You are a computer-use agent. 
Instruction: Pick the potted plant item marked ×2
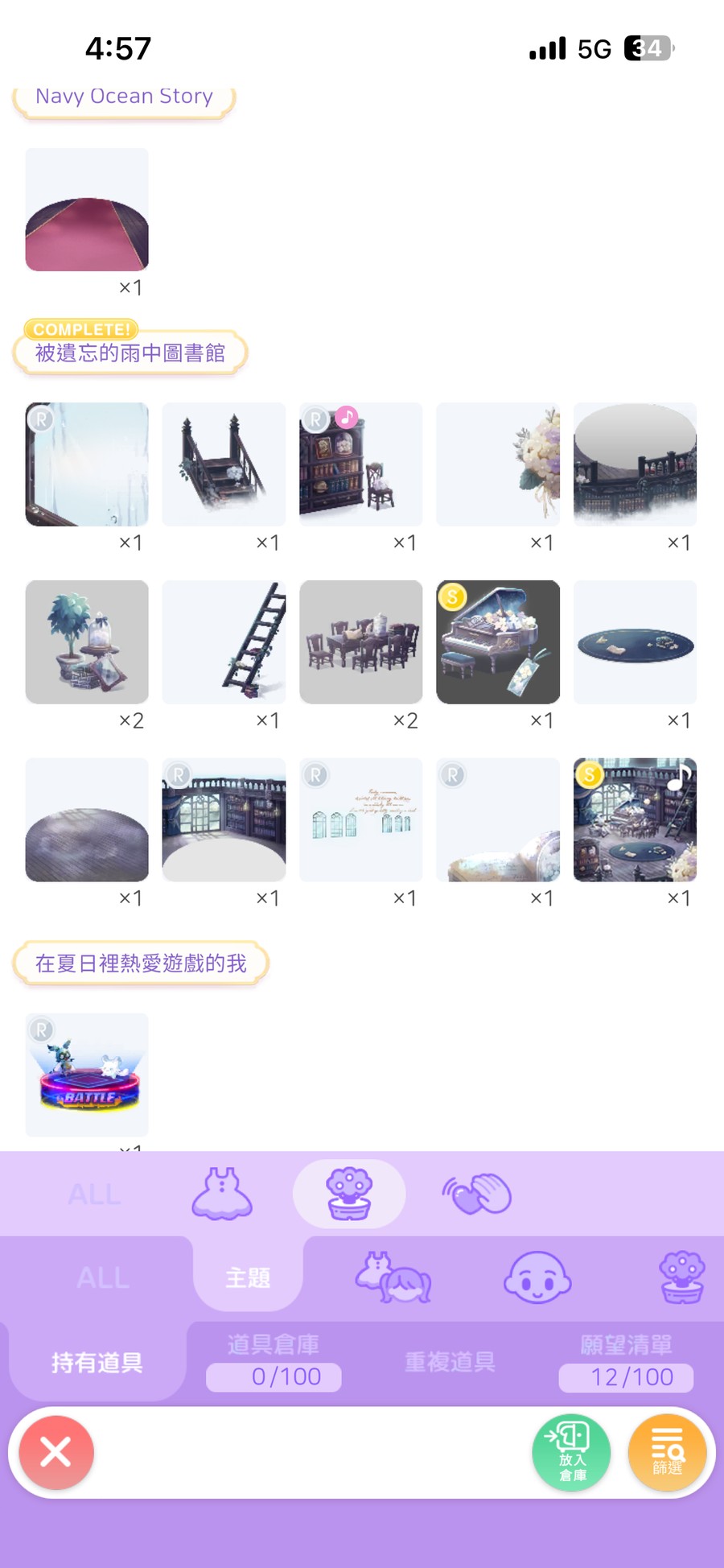click(x=87, y=642)
